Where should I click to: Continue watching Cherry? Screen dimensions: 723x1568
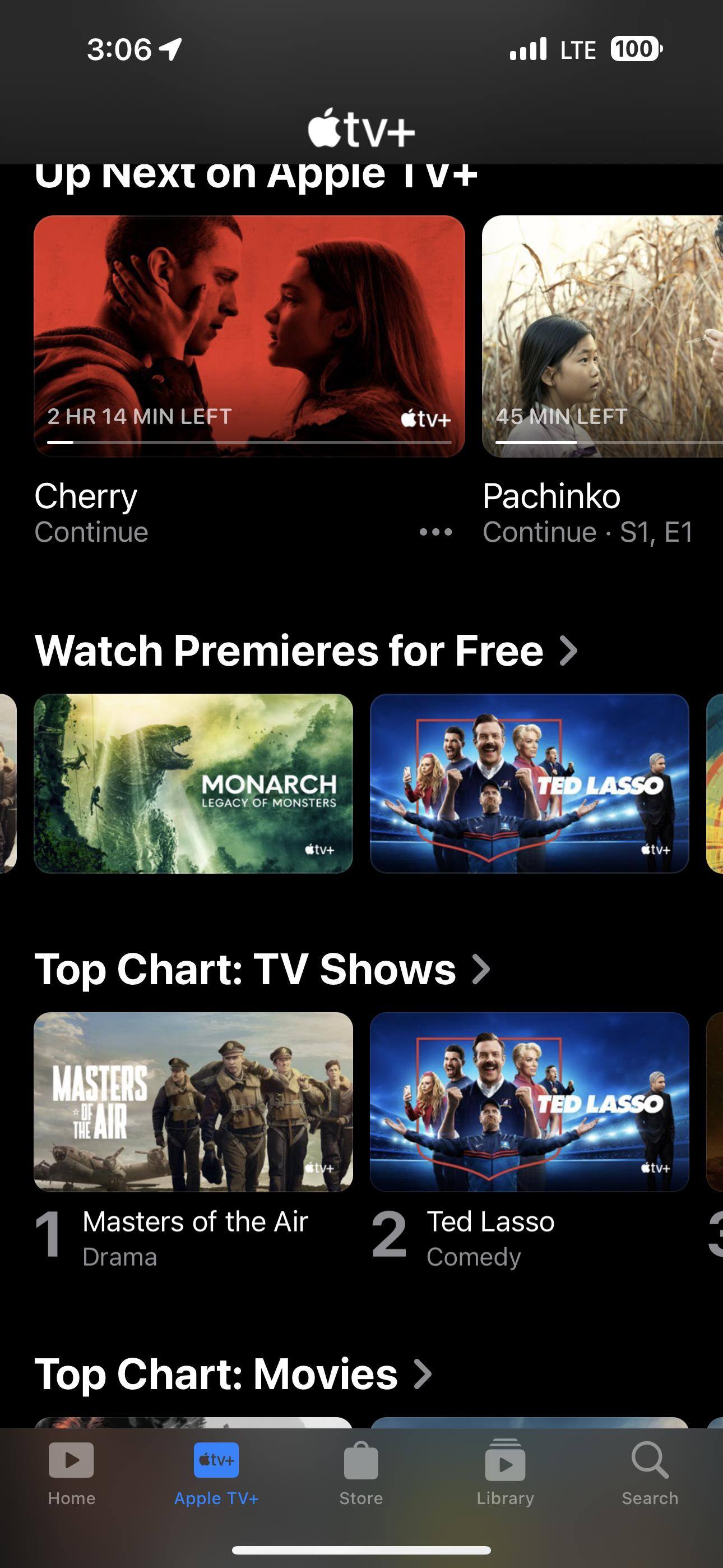coord(249,336)
